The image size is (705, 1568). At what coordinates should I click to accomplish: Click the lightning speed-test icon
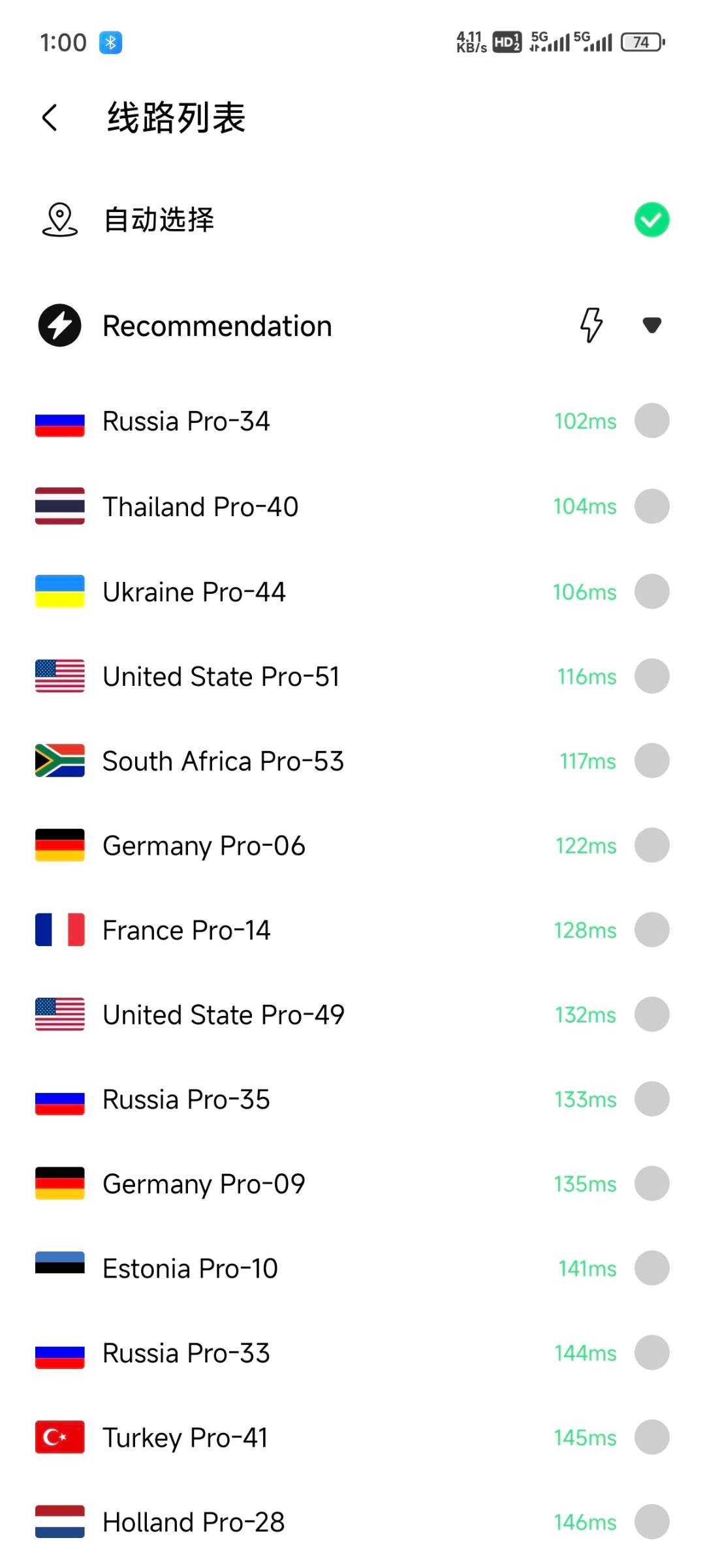click(591, 324)
